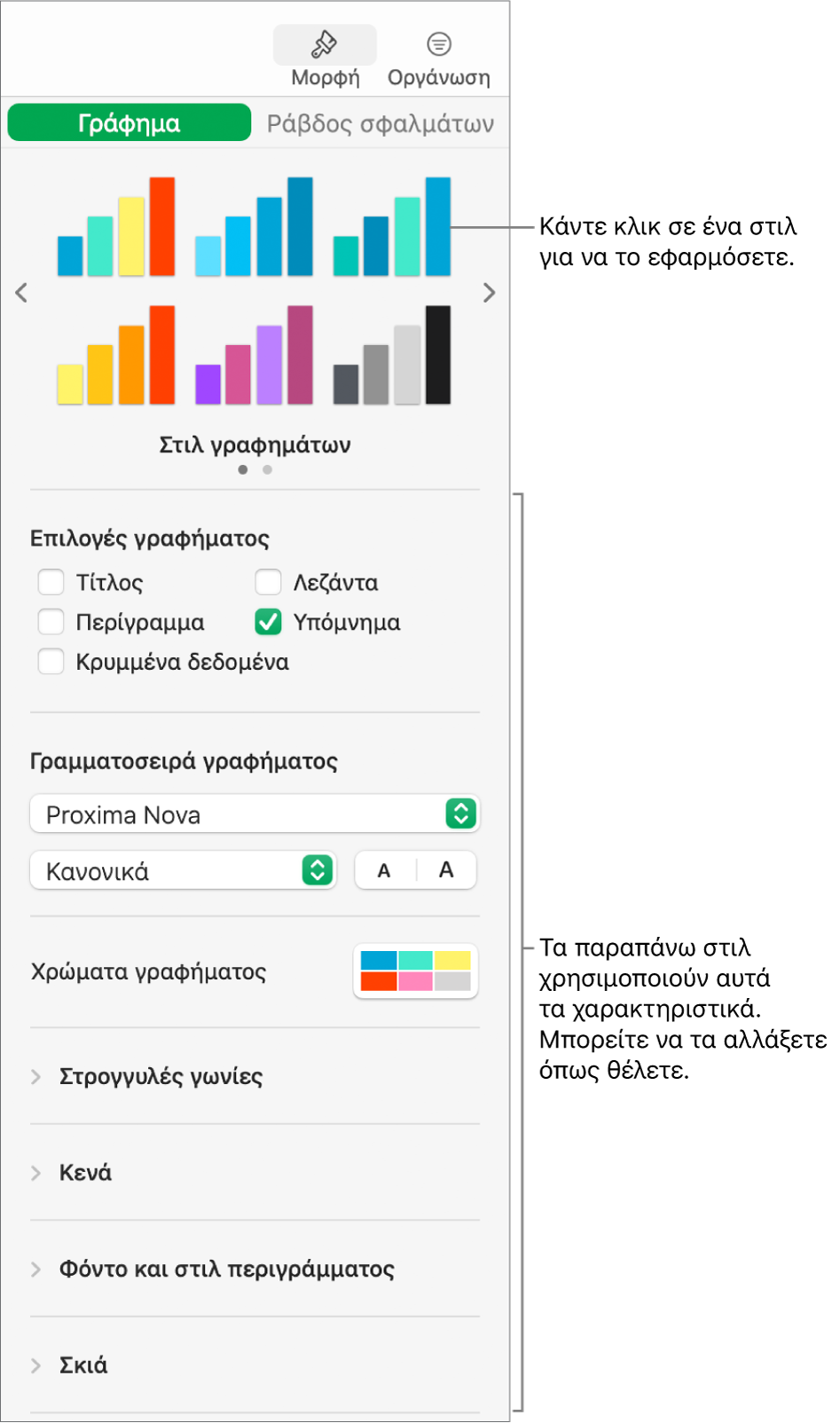Enable the Τίτλος checkbox
This screenshot has width=840, height=1423.
51,582
